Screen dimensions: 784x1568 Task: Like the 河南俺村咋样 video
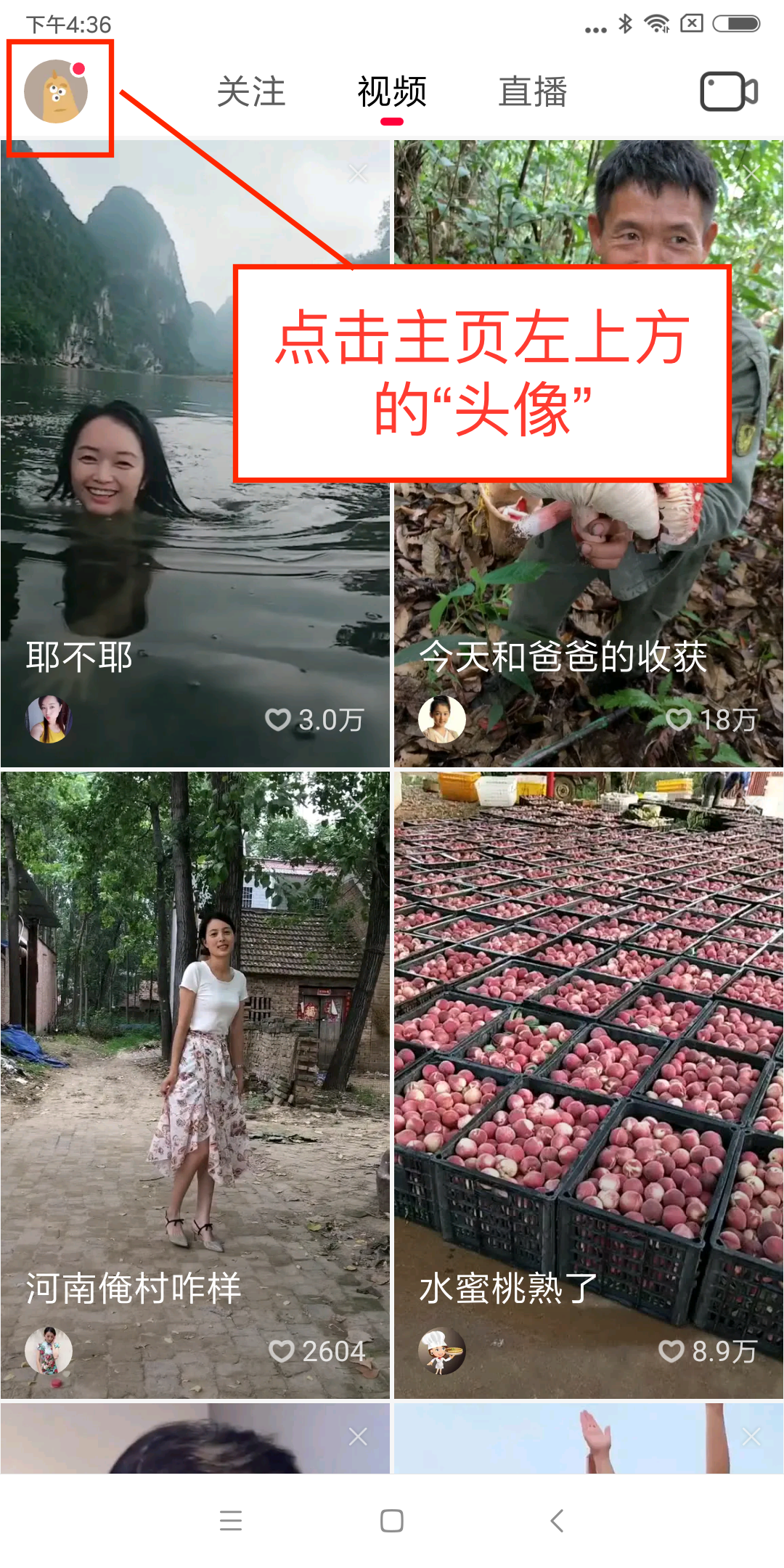pos(282,1351)
